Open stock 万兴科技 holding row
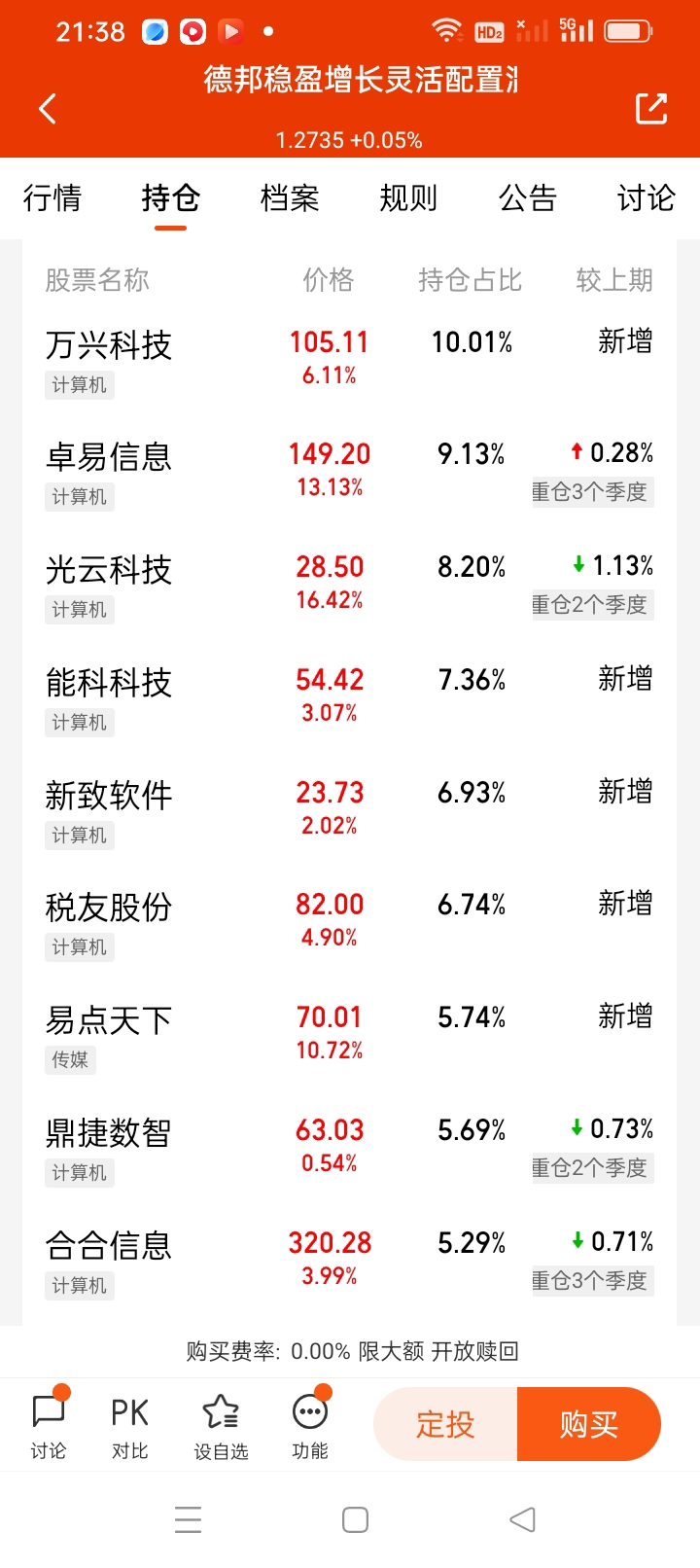This screenshot has width=700, height=1568. [109, 345]
